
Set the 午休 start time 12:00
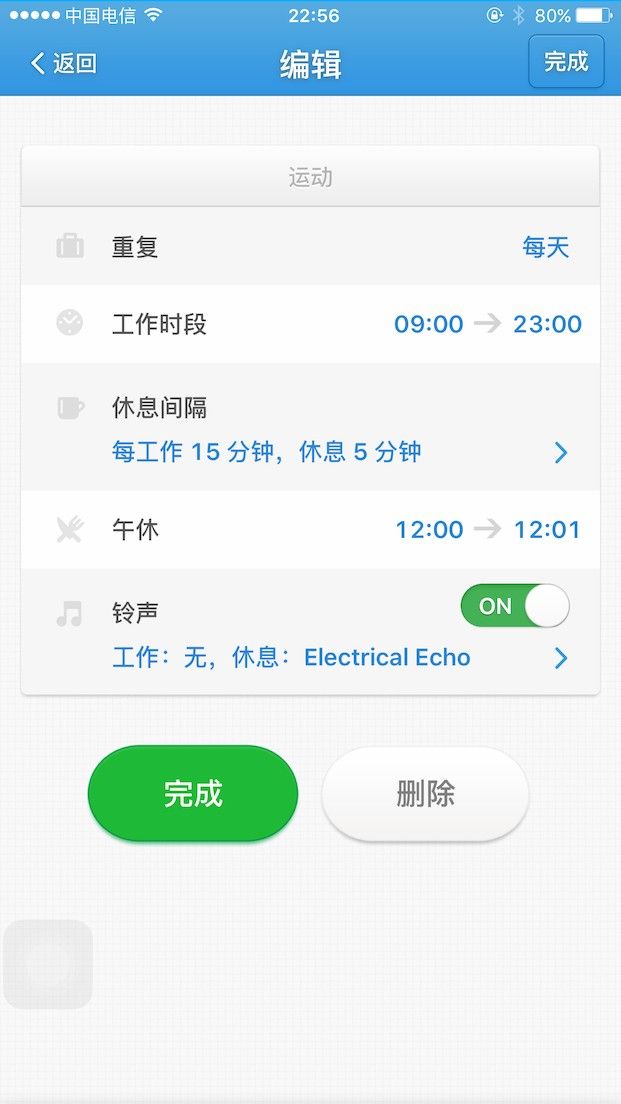point(429,529)
